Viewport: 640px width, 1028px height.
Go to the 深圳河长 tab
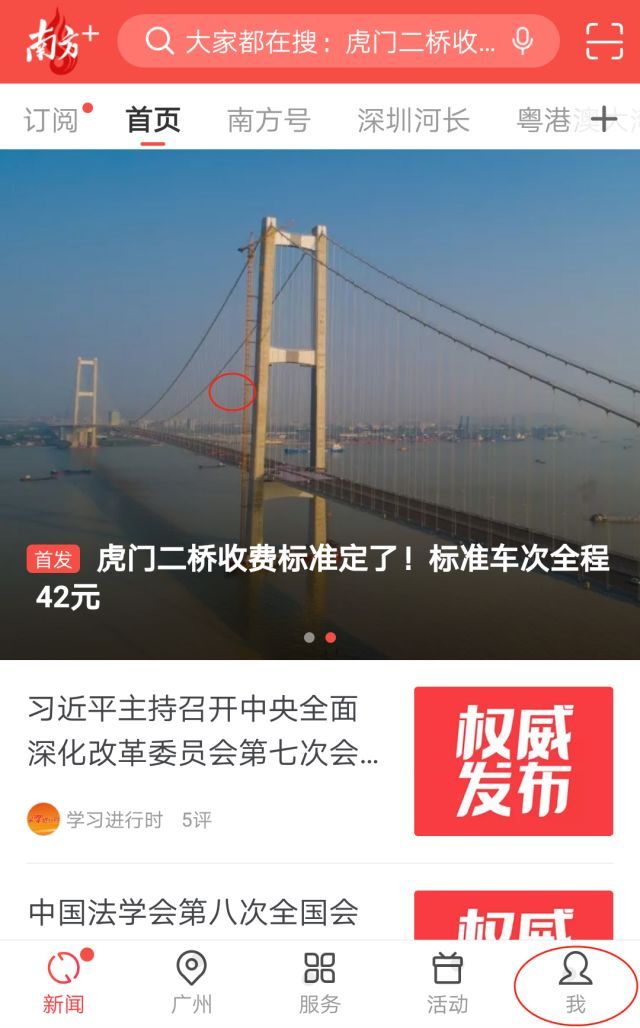(x=413, y=120)
